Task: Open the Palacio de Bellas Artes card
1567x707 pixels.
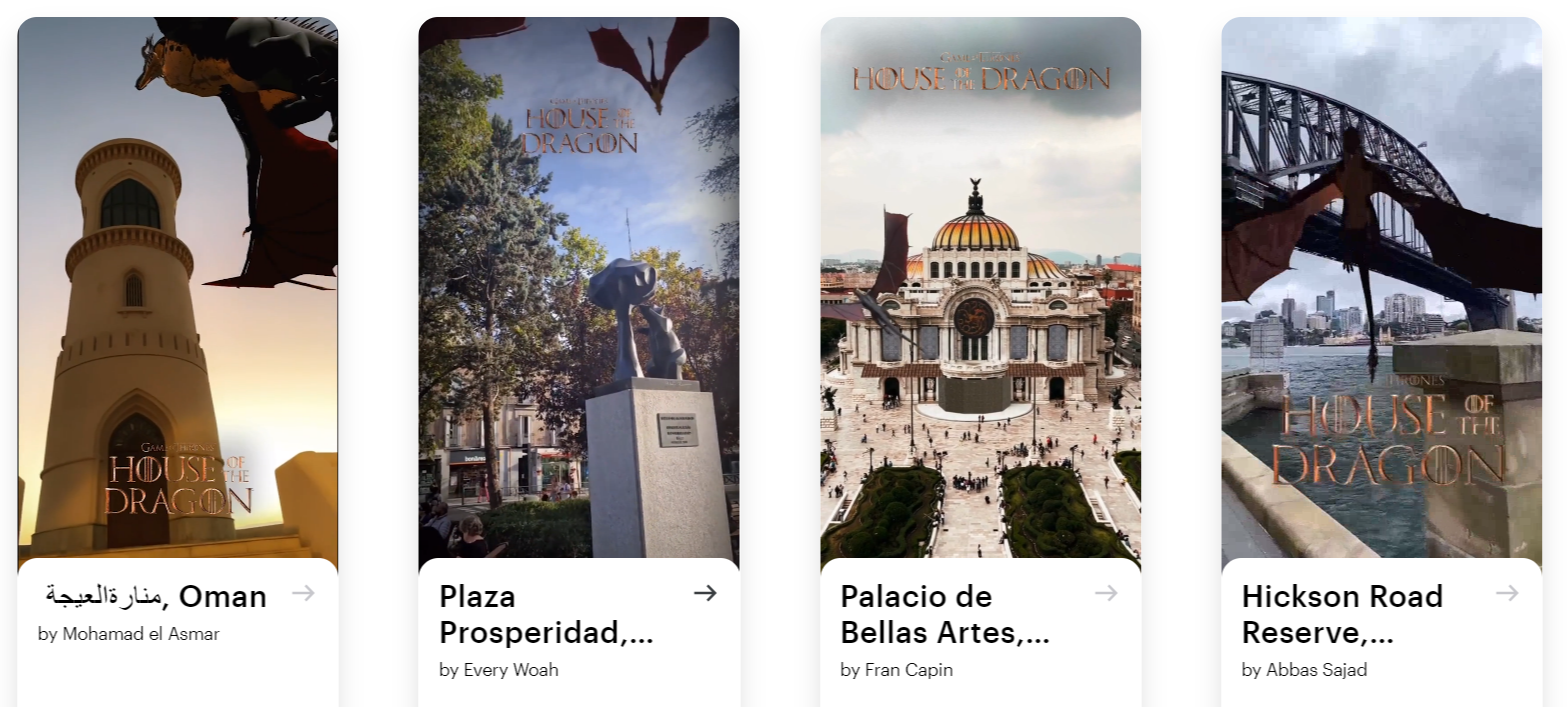Action: click(x=980, y=300)
